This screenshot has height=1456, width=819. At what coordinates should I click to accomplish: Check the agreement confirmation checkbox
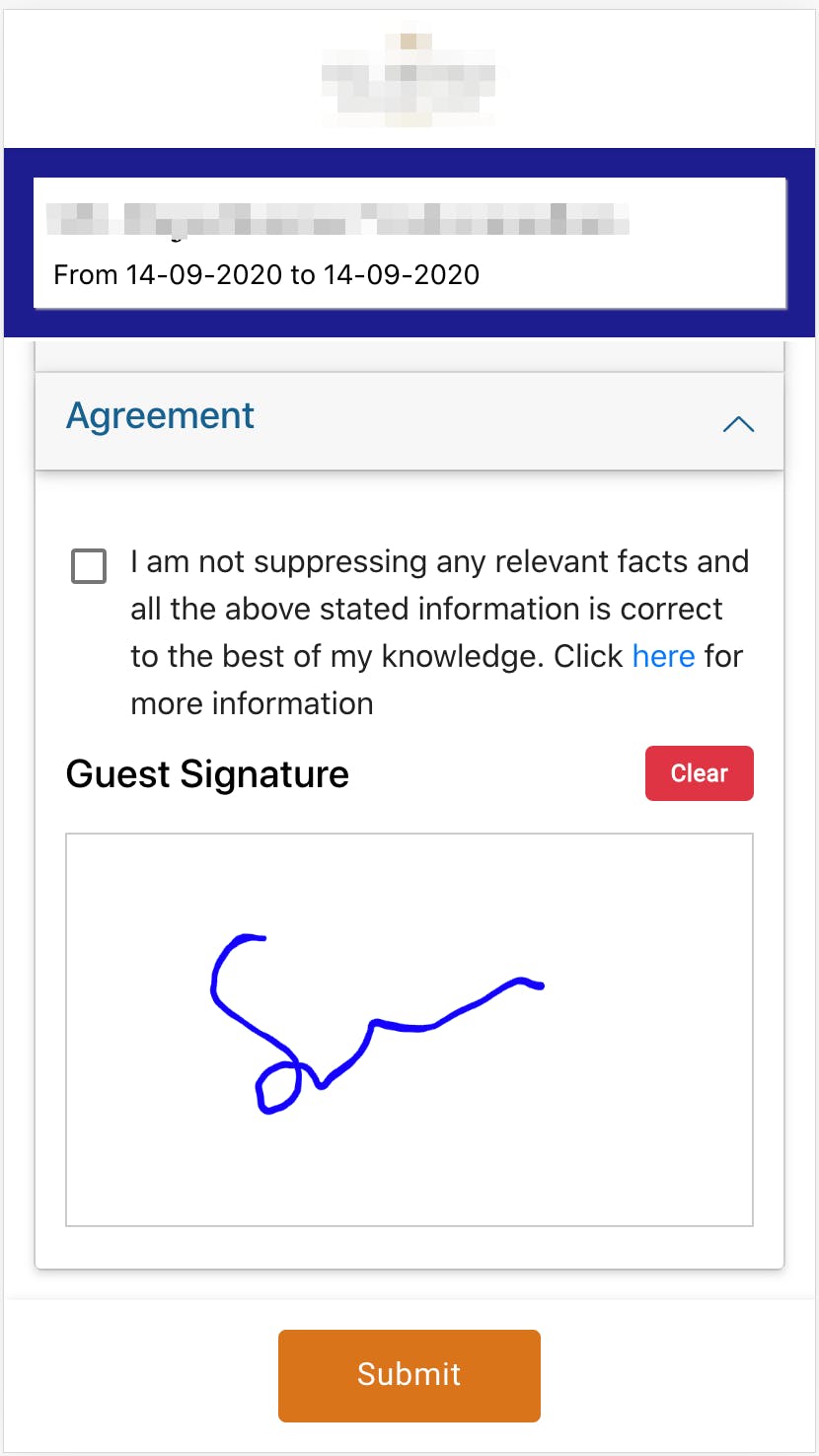(x=89, y=567)
